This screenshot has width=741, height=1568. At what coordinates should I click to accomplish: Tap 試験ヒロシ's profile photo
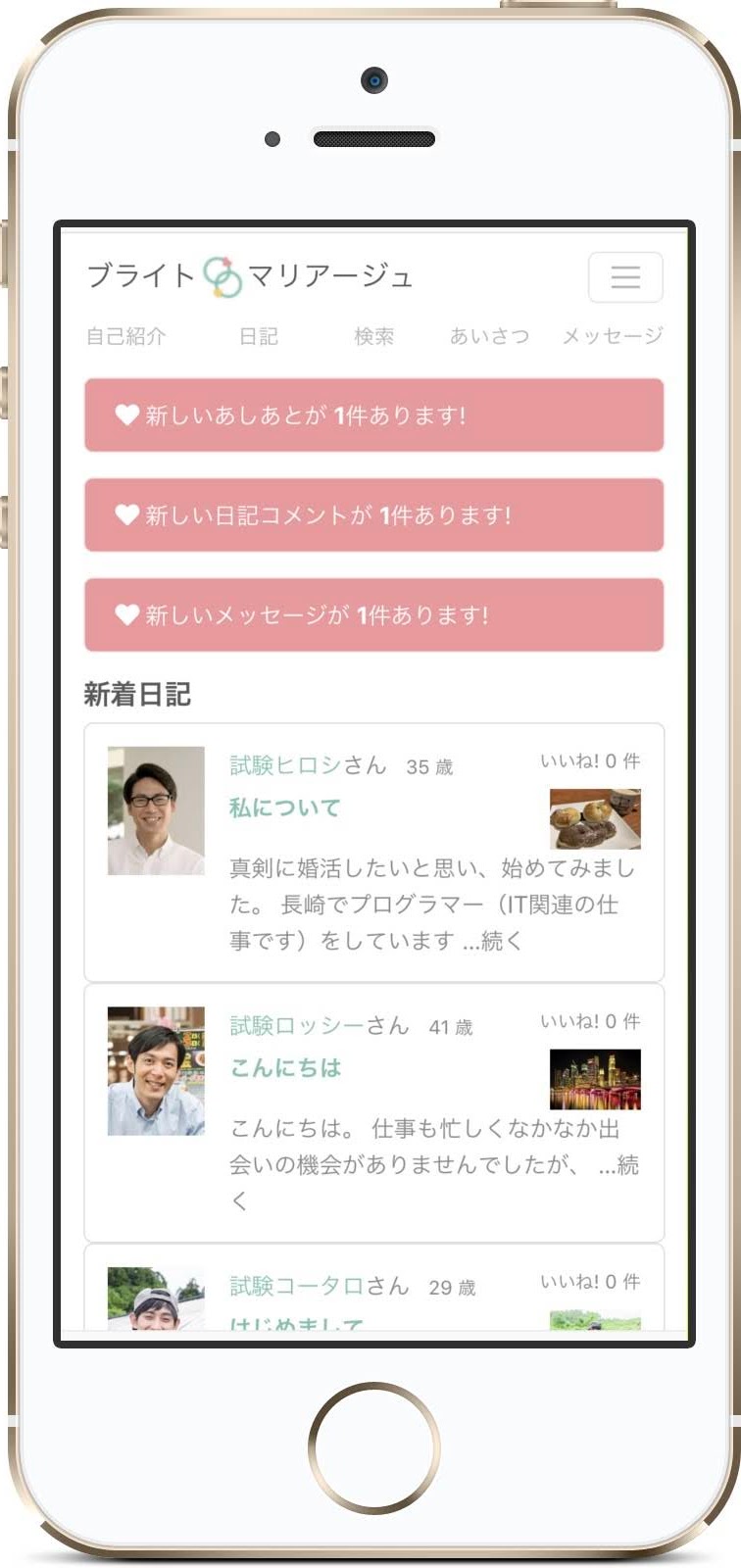156,810
